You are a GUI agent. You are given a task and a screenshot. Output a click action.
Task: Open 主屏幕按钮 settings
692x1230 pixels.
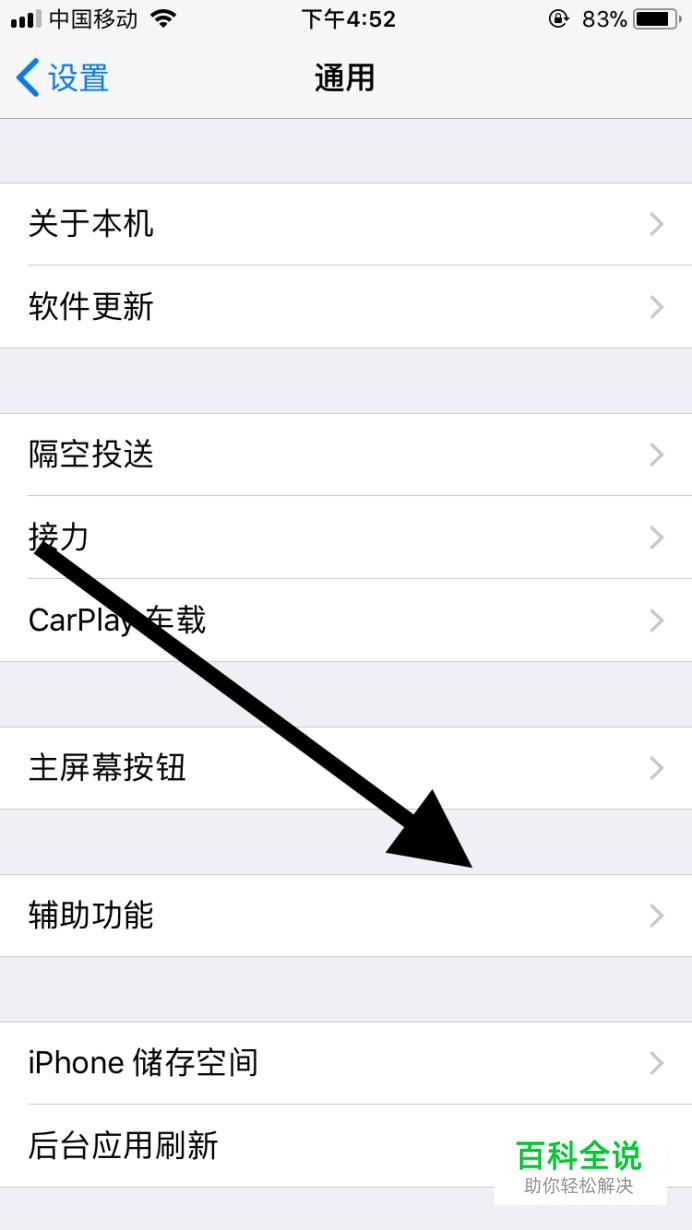pos(345,768)
